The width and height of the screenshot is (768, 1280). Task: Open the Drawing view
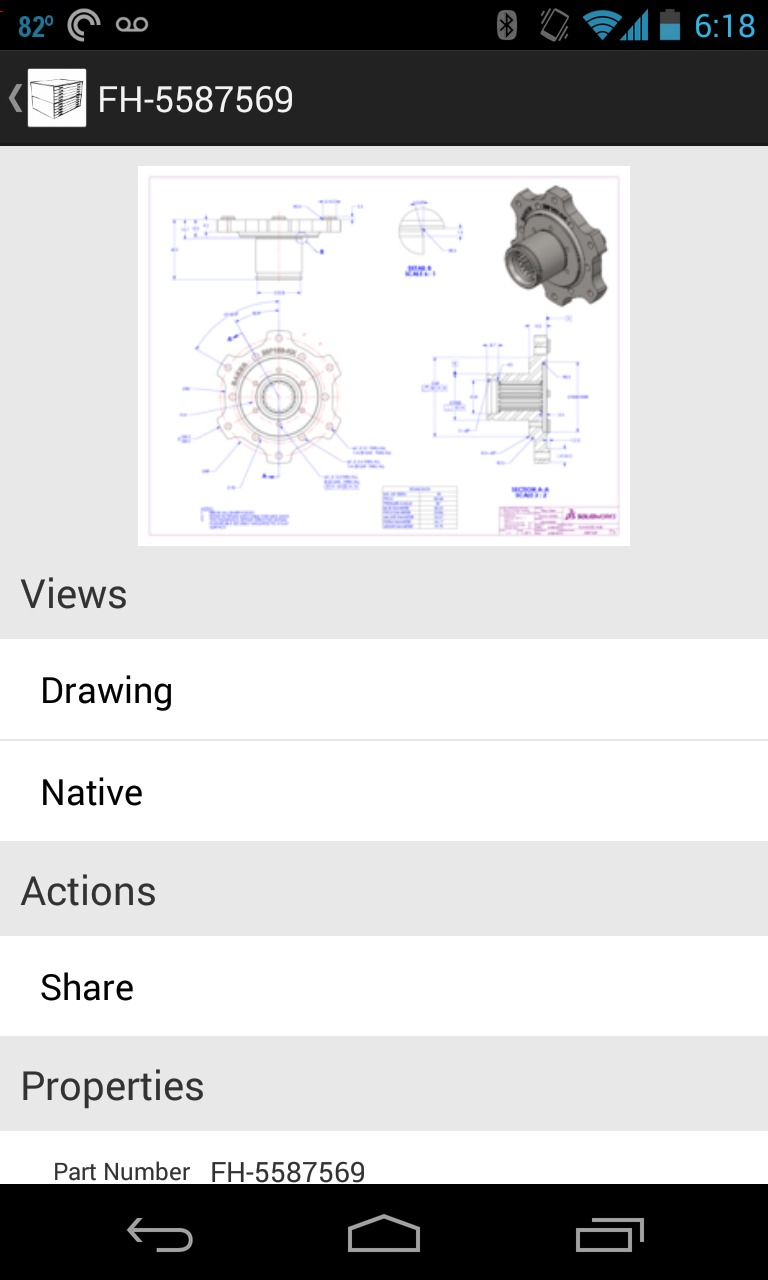(384, 691)
